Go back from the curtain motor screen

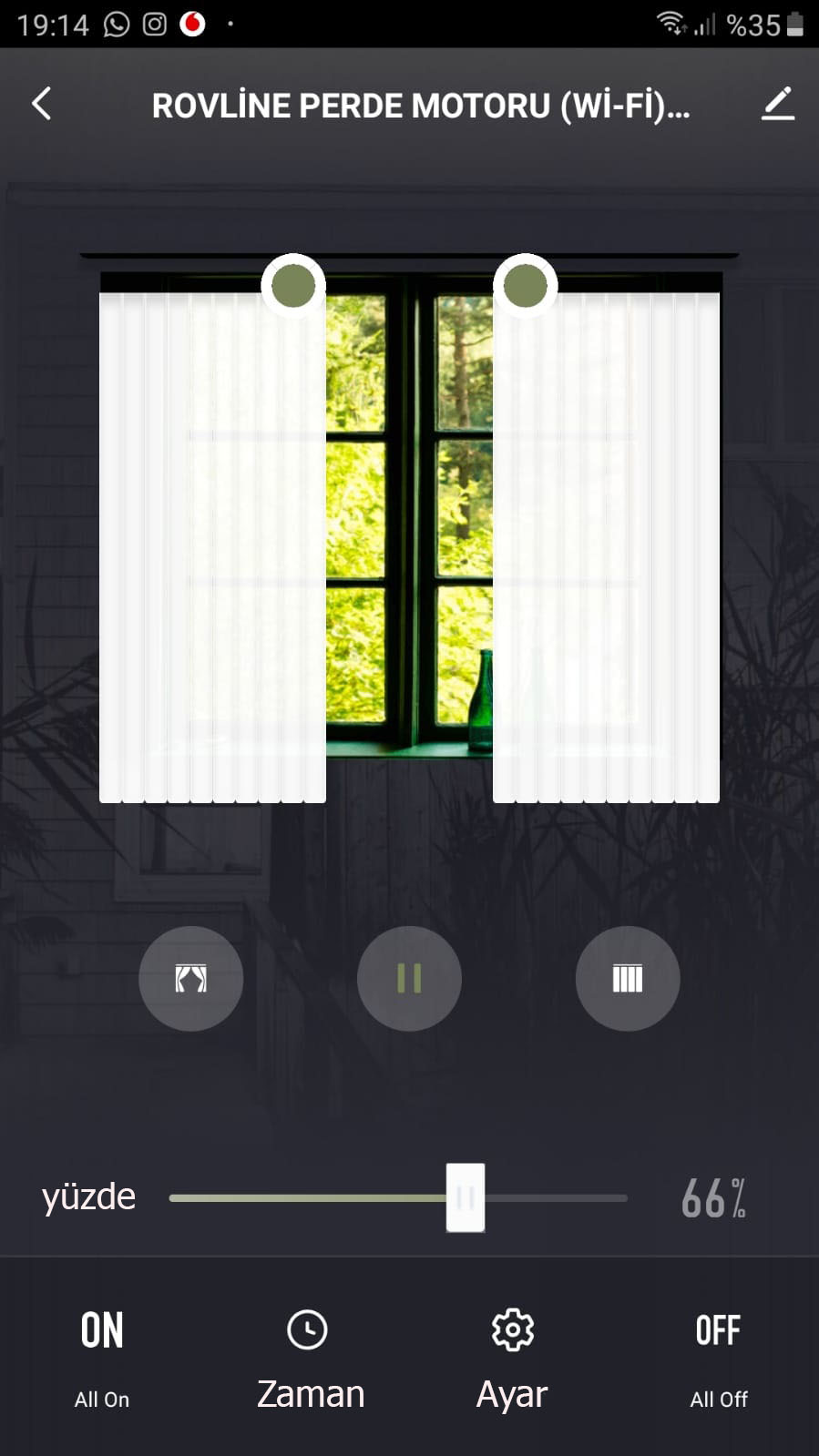tap(42, 104)
